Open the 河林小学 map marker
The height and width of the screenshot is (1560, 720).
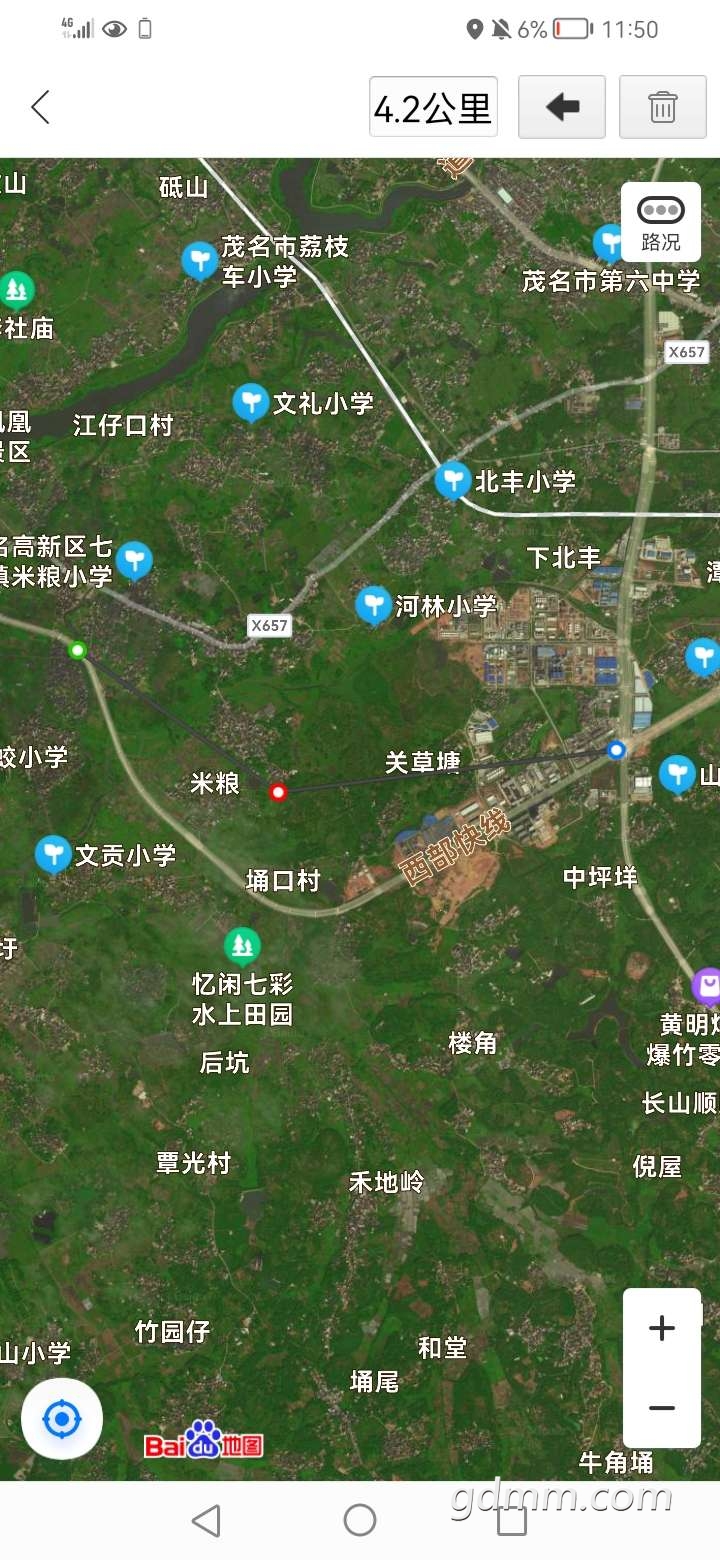click(374, 606)
